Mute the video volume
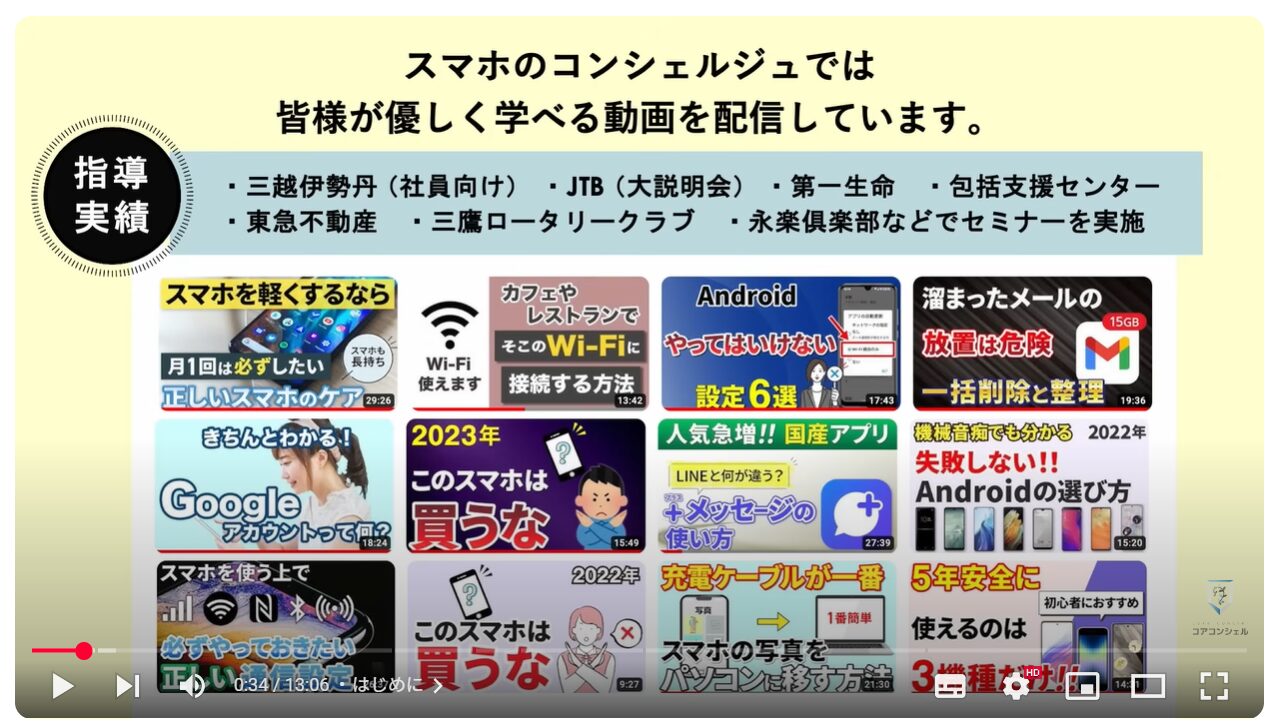The image size is (1273, 723). pos(192,686)
